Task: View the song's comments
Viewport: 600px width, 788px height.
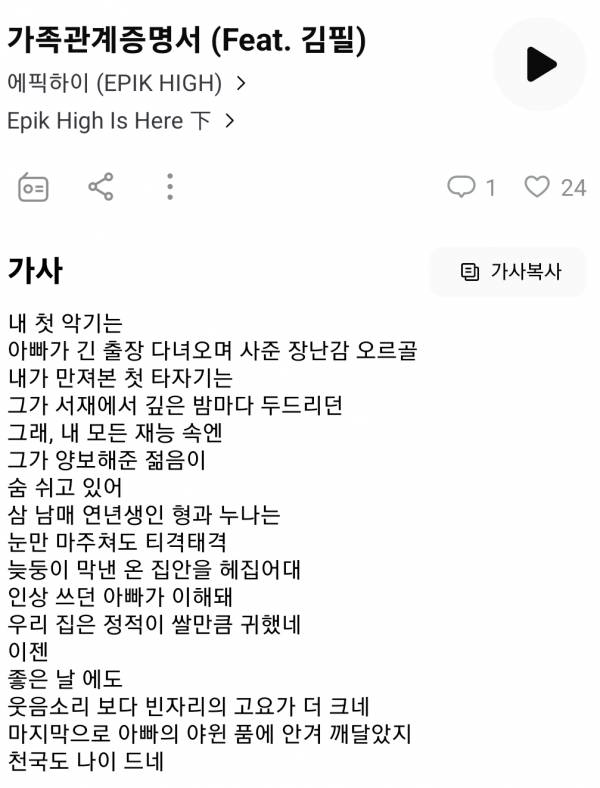Action: point(470,187)
